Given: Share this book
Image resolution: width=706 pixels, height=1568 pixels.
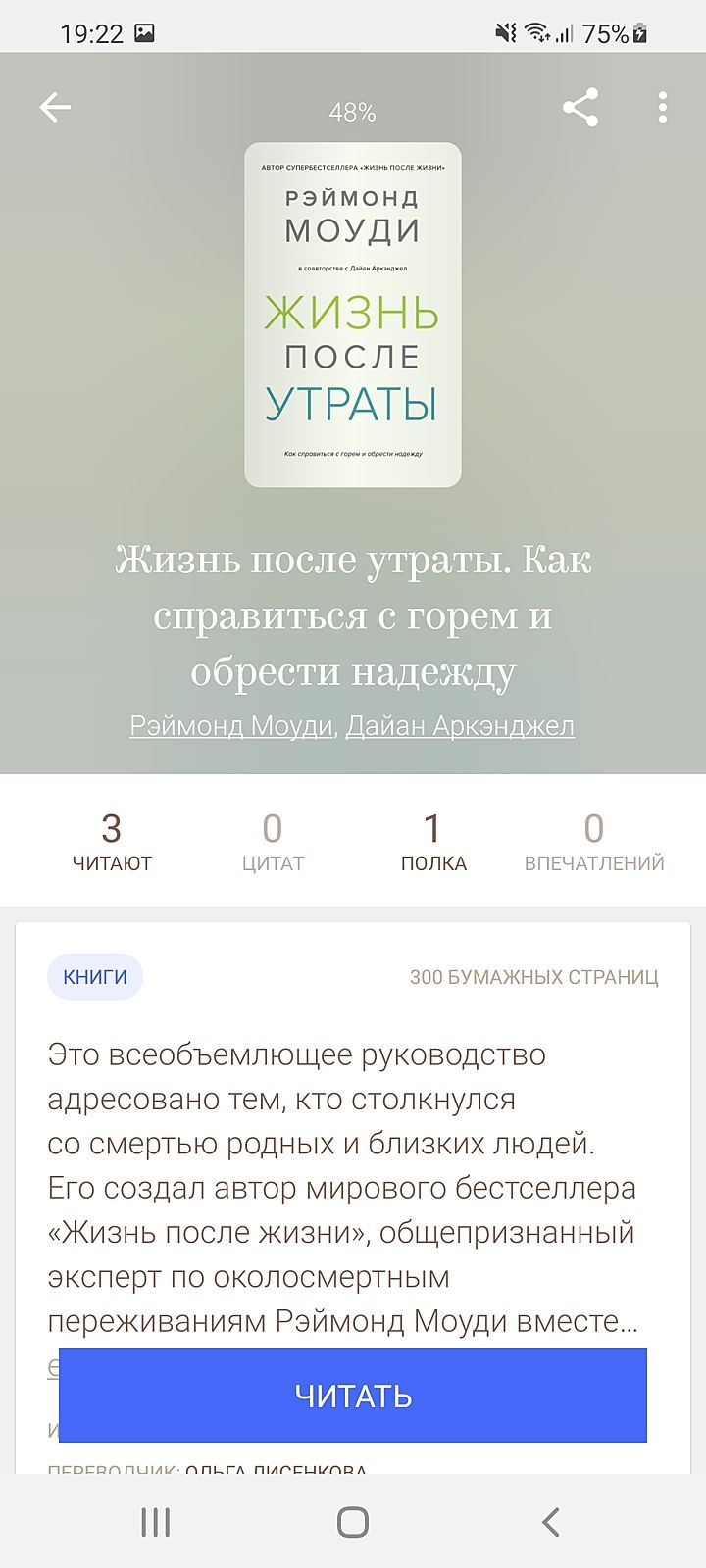Looking at the screenshot, I should (x=580, y=108).
